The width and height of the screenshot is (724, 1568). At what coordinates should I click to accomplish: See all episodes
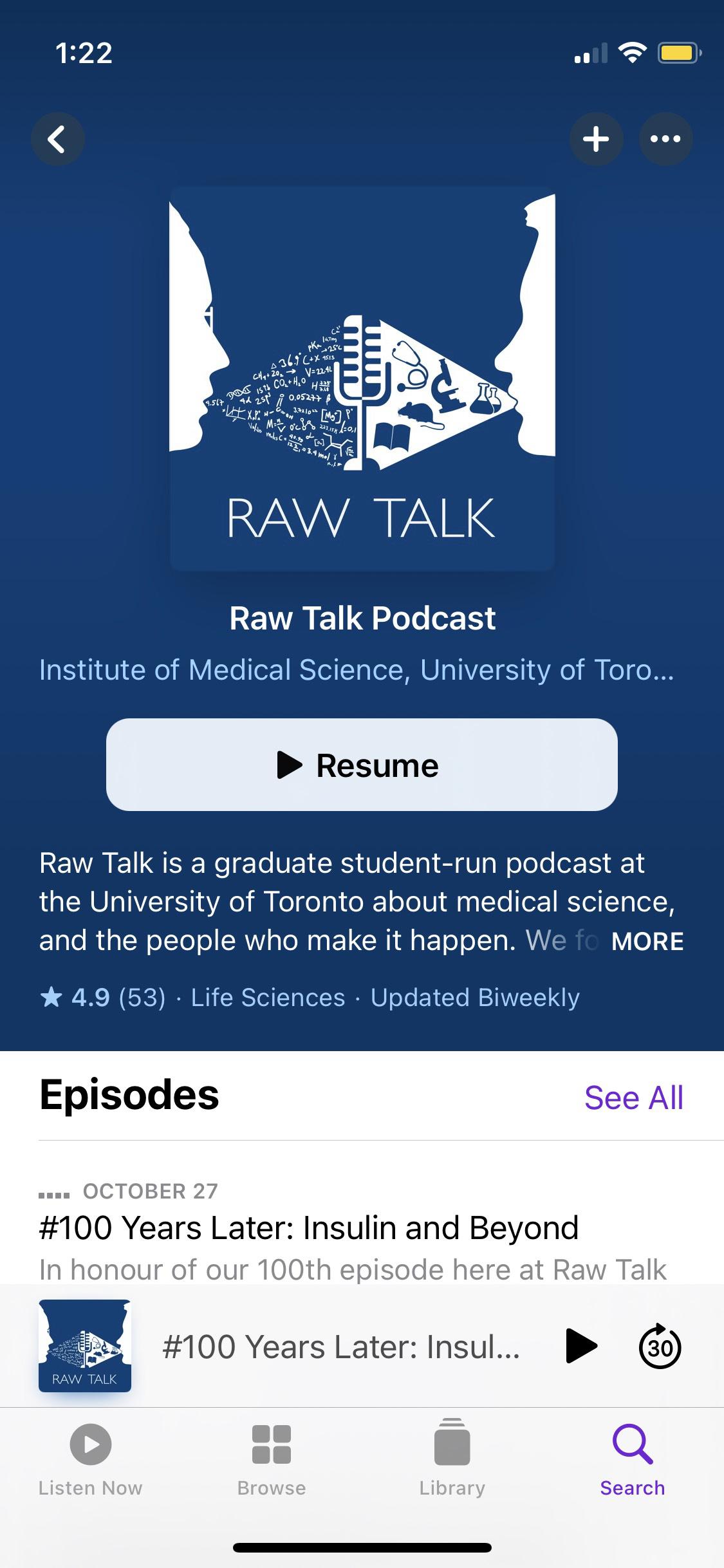point(633,1097)
